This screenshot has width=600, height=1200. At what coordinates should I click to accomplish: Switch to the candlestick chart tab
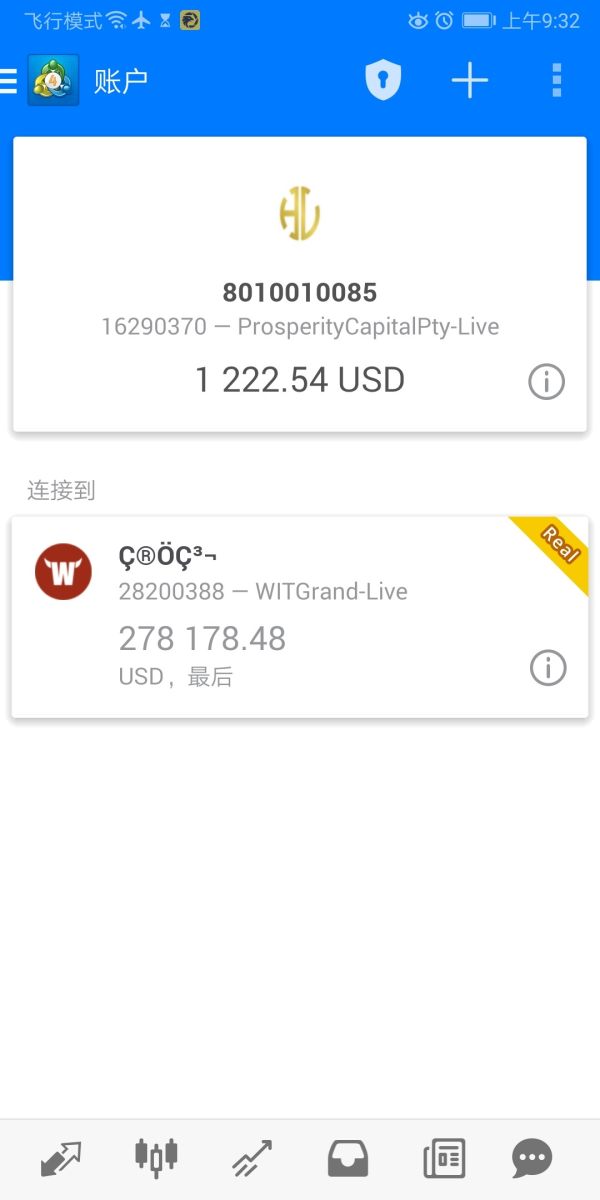click(156, 1158)
